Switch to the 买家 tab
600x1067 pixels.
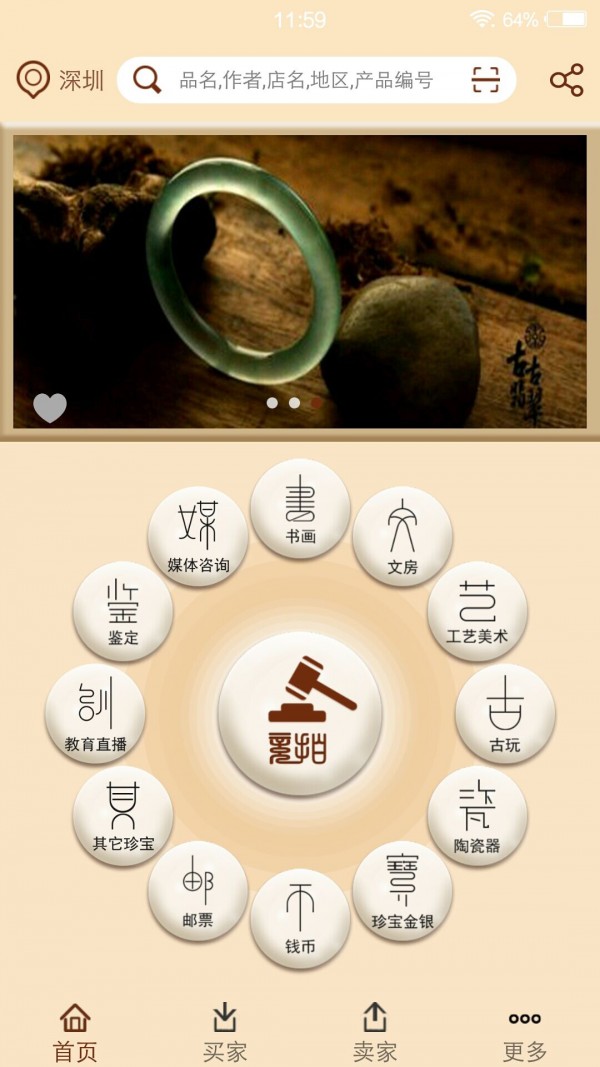pos(225,1032)
